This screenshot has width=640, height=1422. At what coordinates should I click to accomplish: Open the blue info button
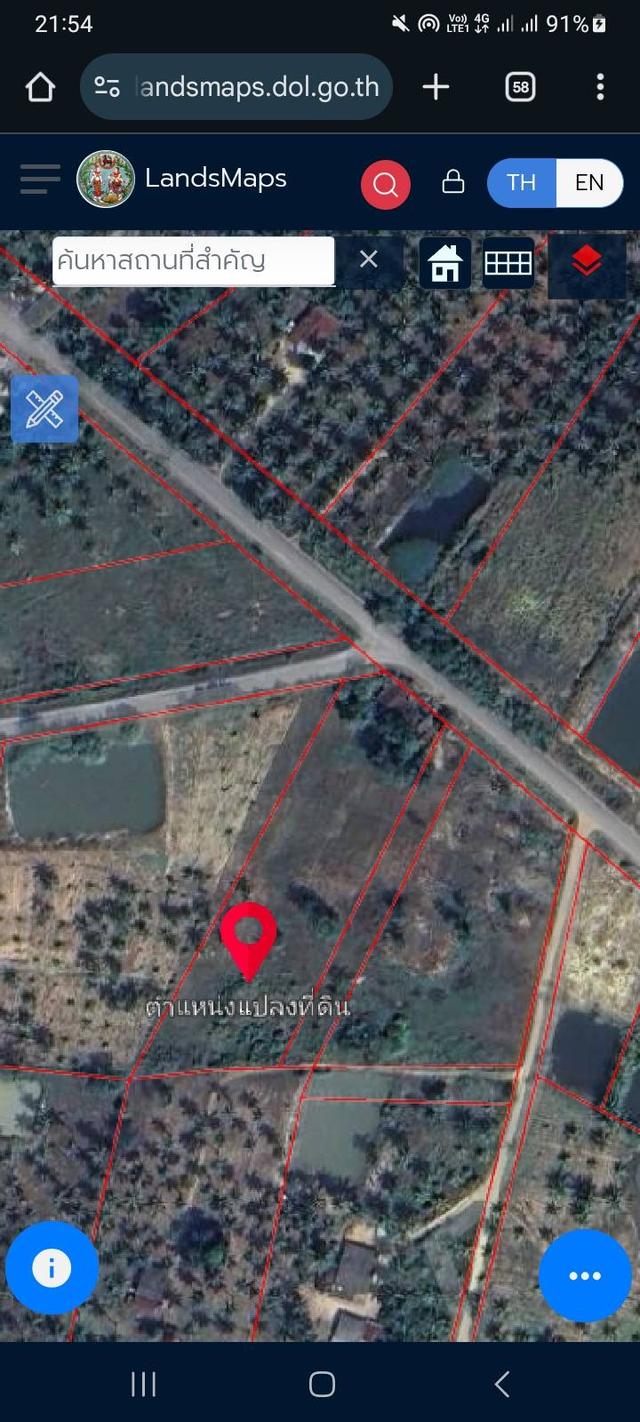[x=52, y=1269]
